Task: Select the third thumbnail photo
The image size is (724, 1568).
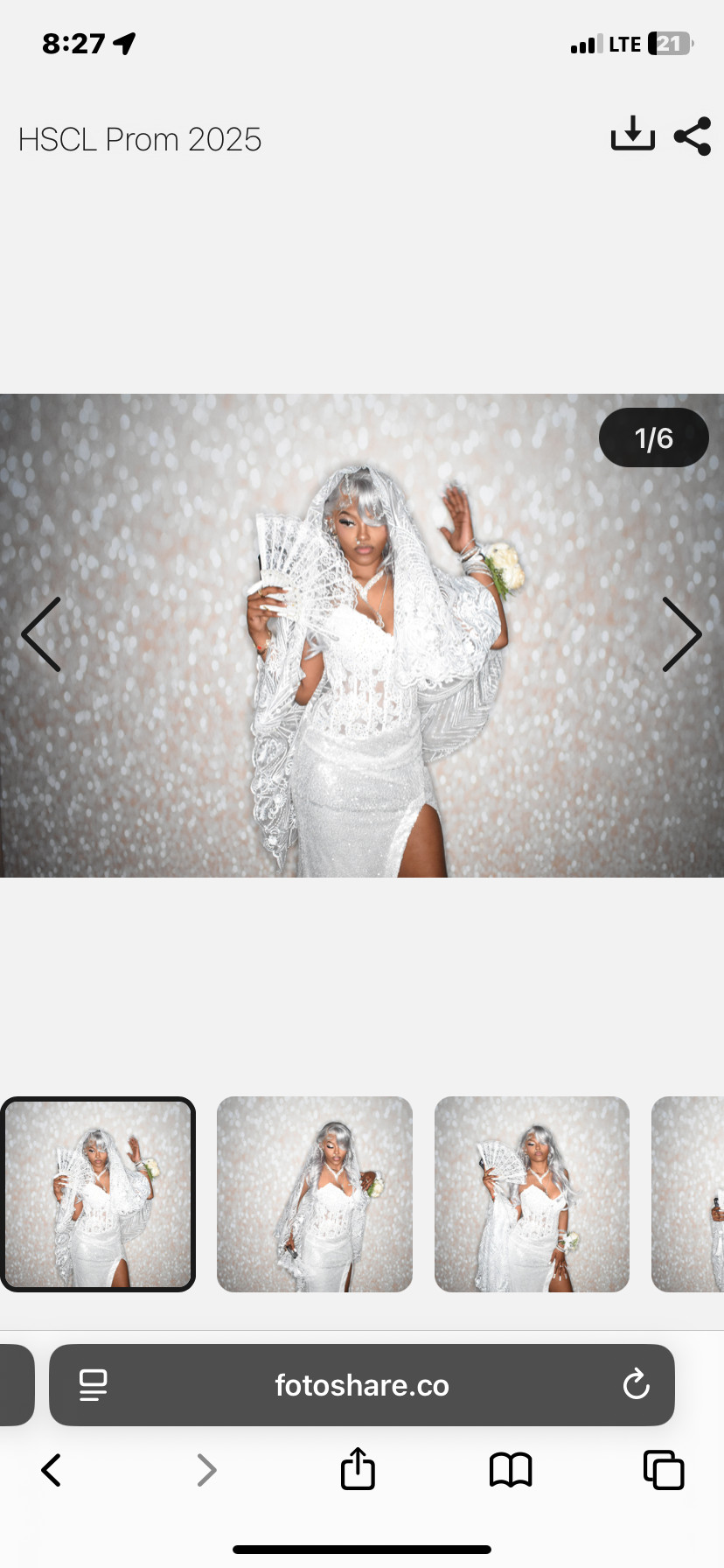Action: 532,1193
